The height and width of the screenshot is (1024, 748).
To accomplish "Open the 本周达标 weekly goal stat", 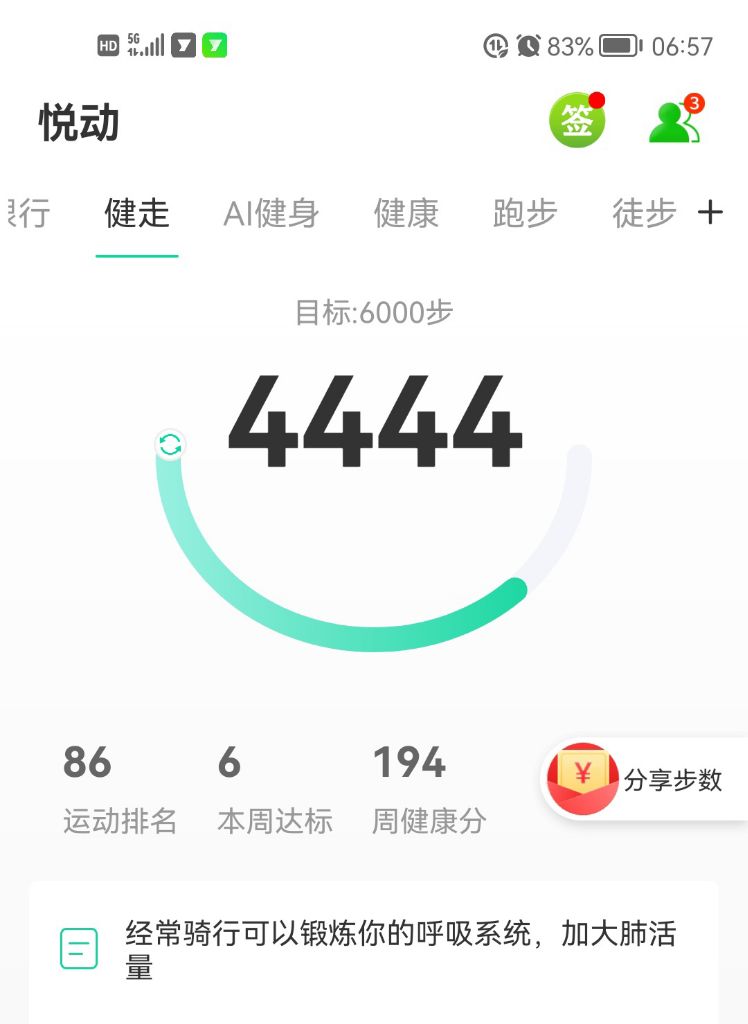I will pyautogui.click(x=274, y=790).
